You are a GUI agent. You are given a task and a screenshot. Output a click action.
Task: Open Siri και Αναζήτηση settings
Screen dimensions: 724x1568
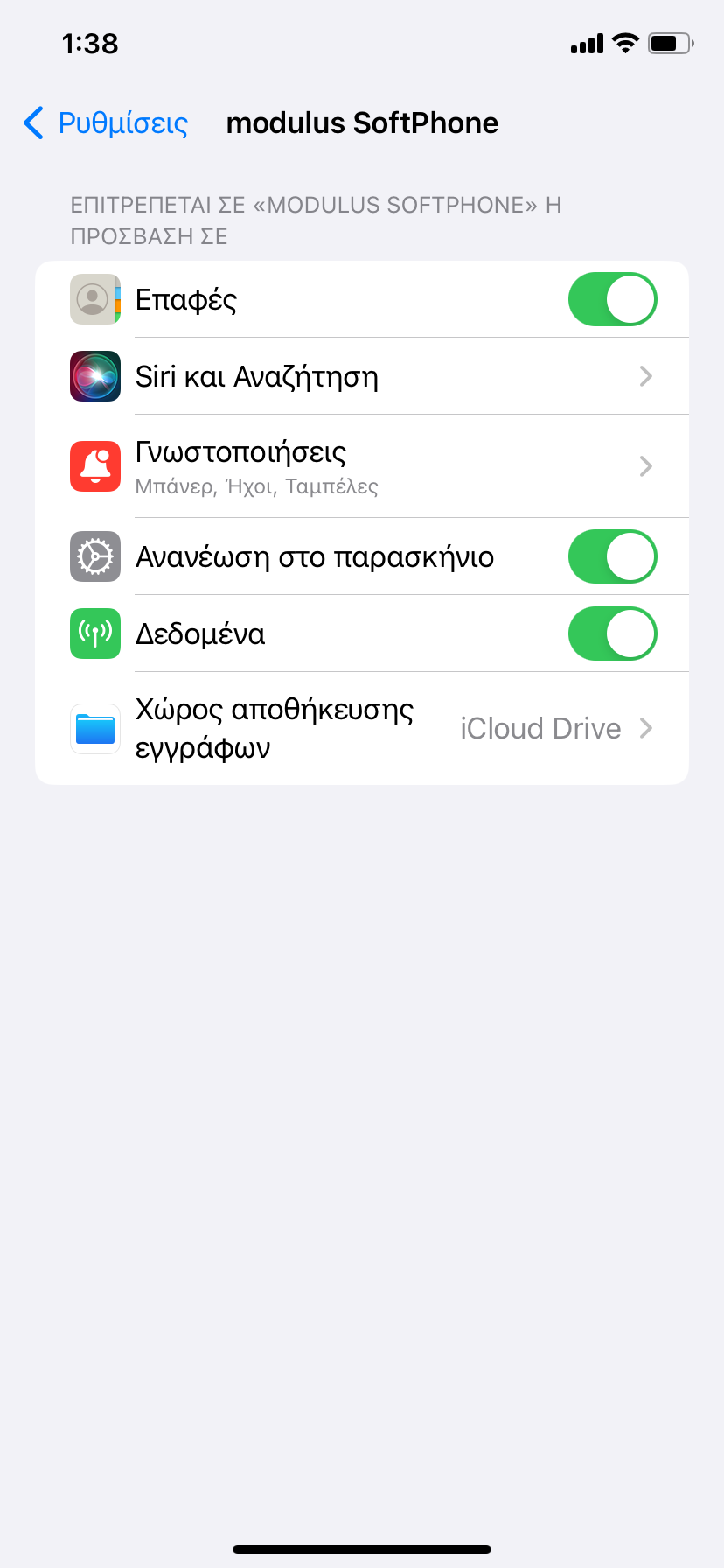pyautogui.click(x=362, y=376)
